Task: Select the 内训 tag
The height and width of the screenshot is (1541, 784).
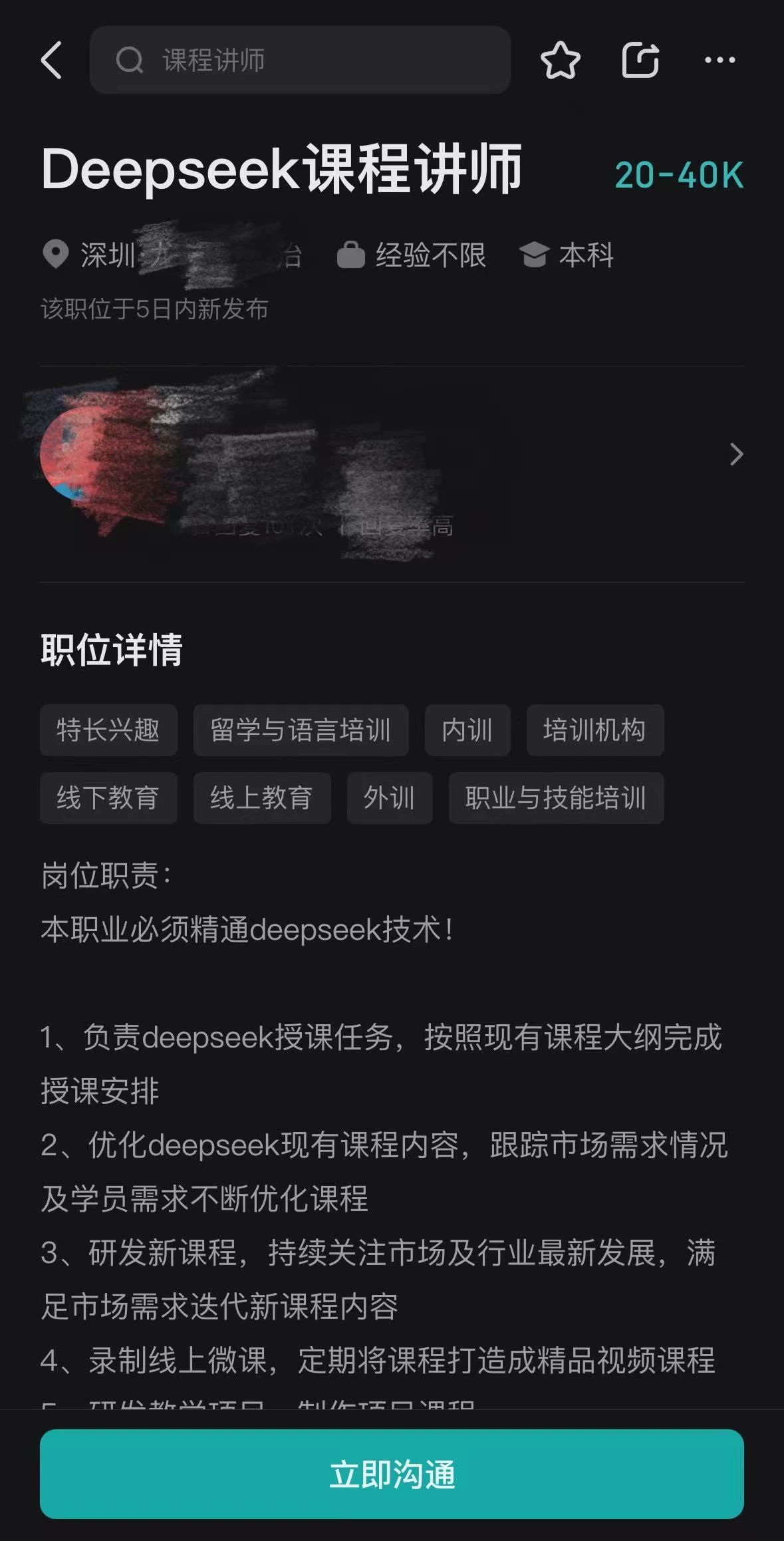Action: pos(467,730)
